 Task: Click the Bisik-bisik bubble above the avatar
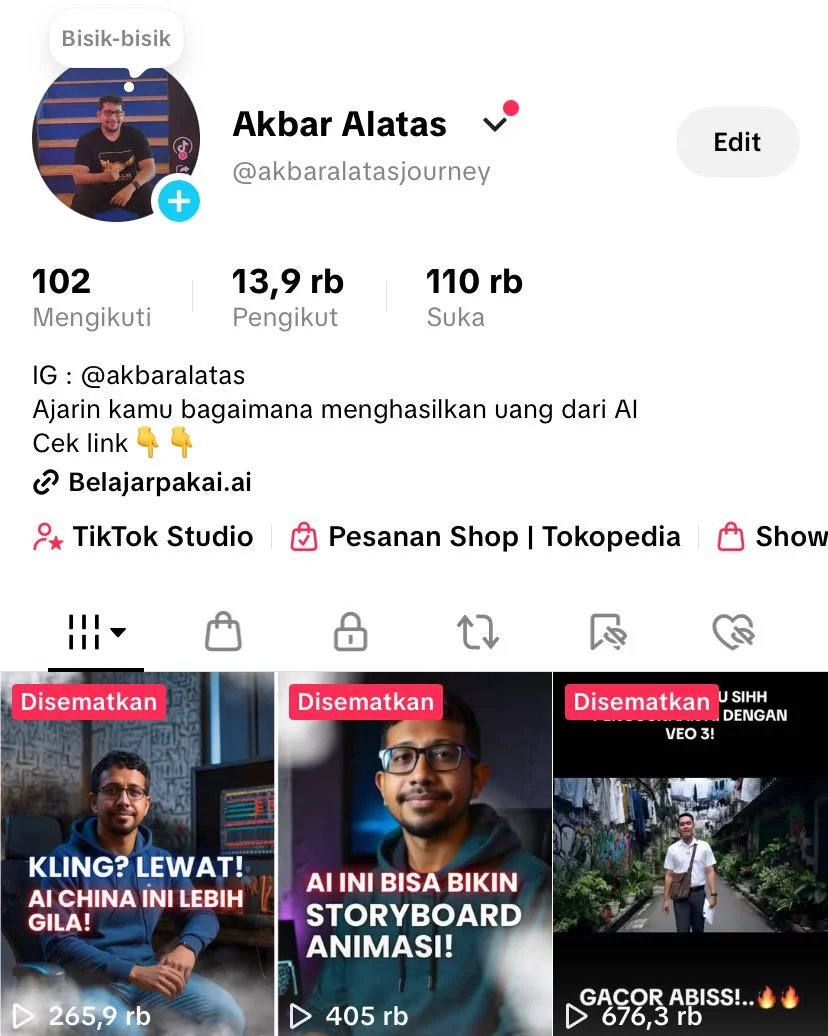pyautogui.click(x=116, y=37)
